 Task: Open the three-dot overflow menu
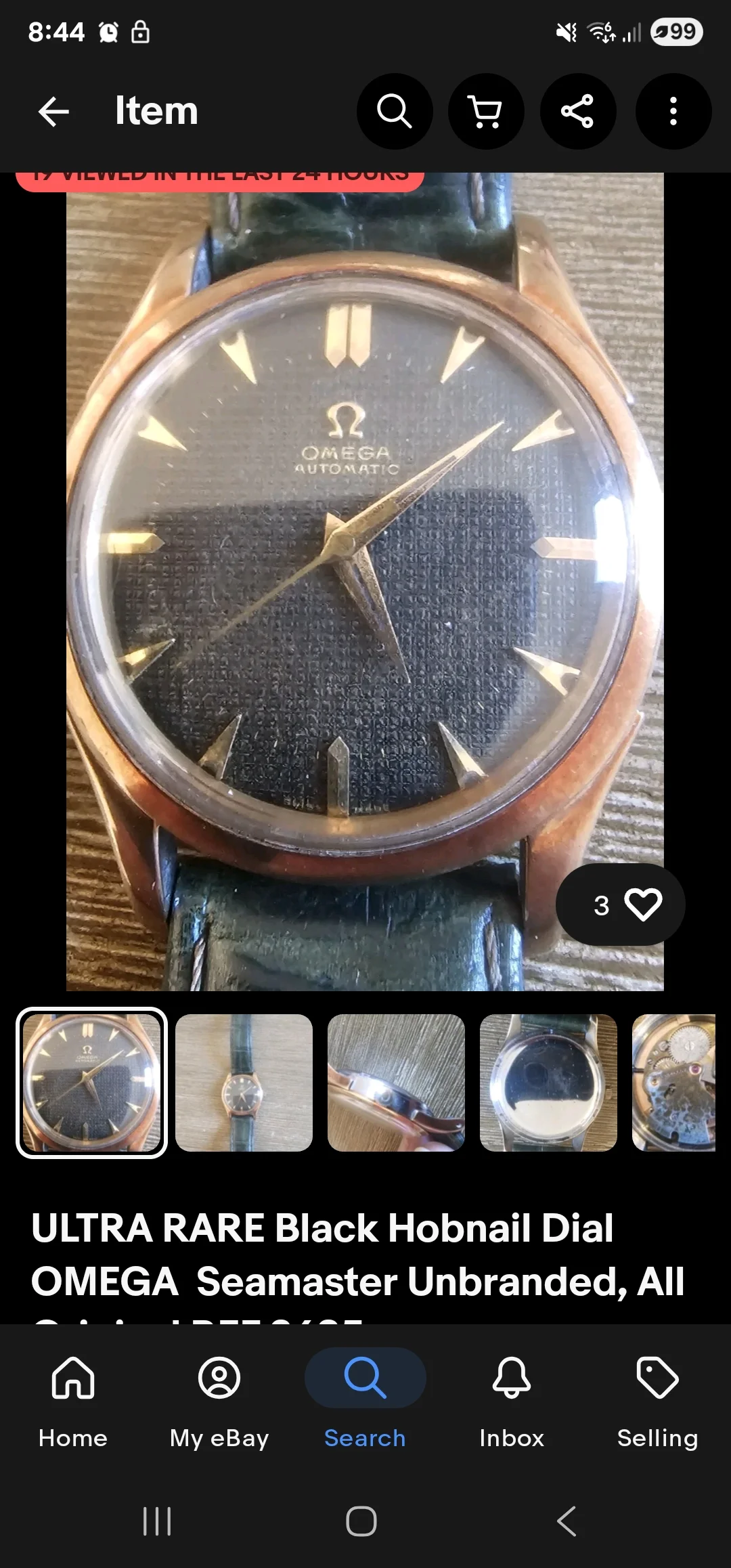[673, 112]
